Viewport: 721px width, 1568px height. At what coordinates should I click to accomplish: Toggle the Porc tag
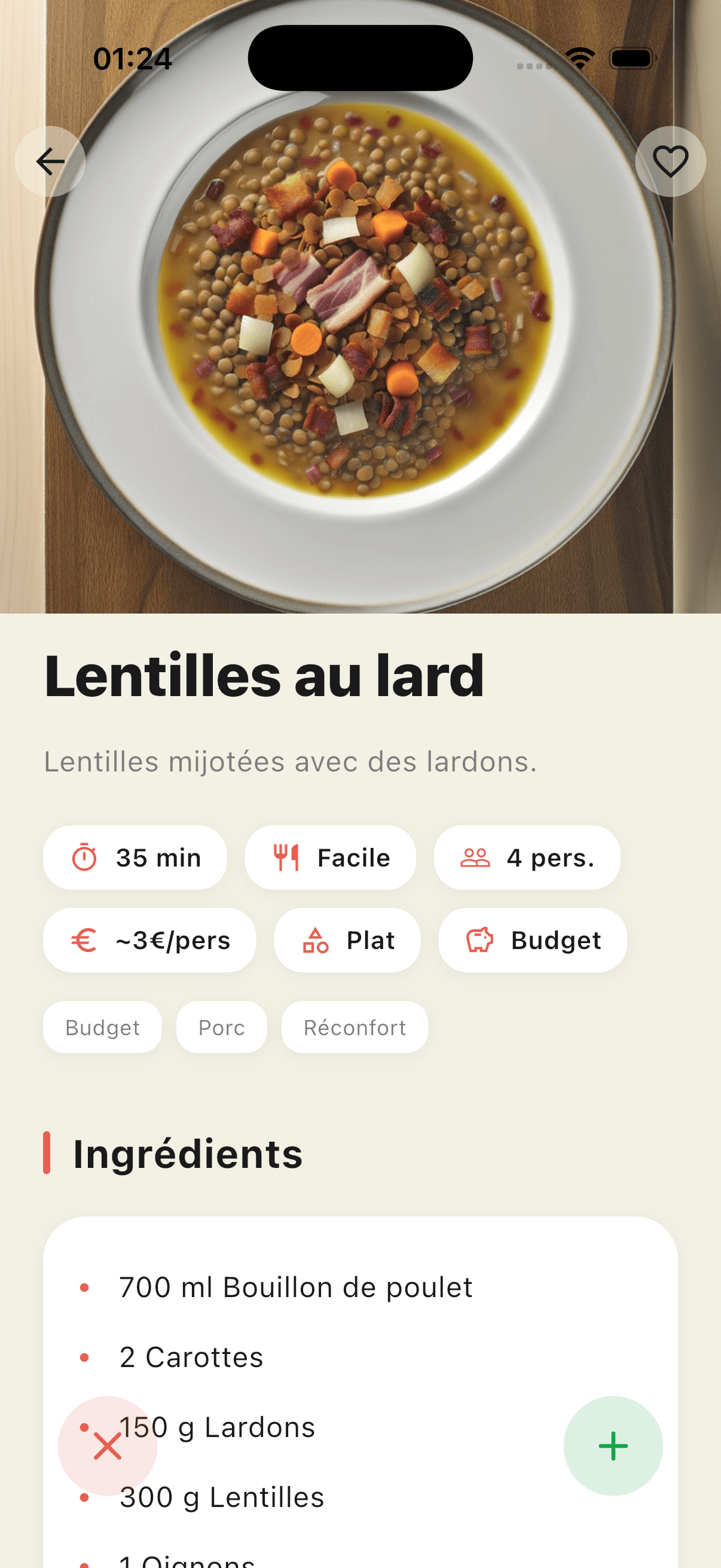click(221, 1027)
